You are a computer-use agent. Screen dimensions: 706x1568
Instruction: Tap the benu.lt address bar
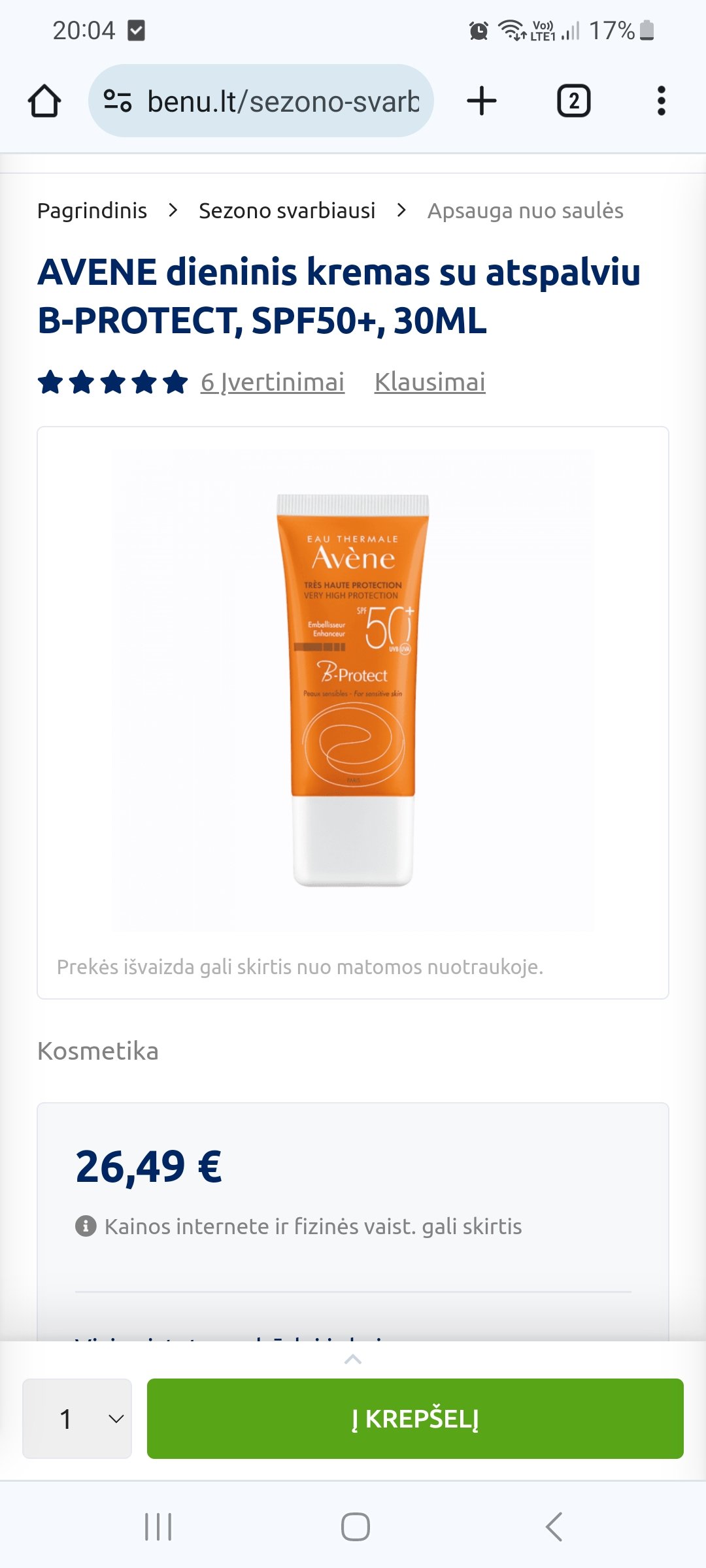(261, 101)
